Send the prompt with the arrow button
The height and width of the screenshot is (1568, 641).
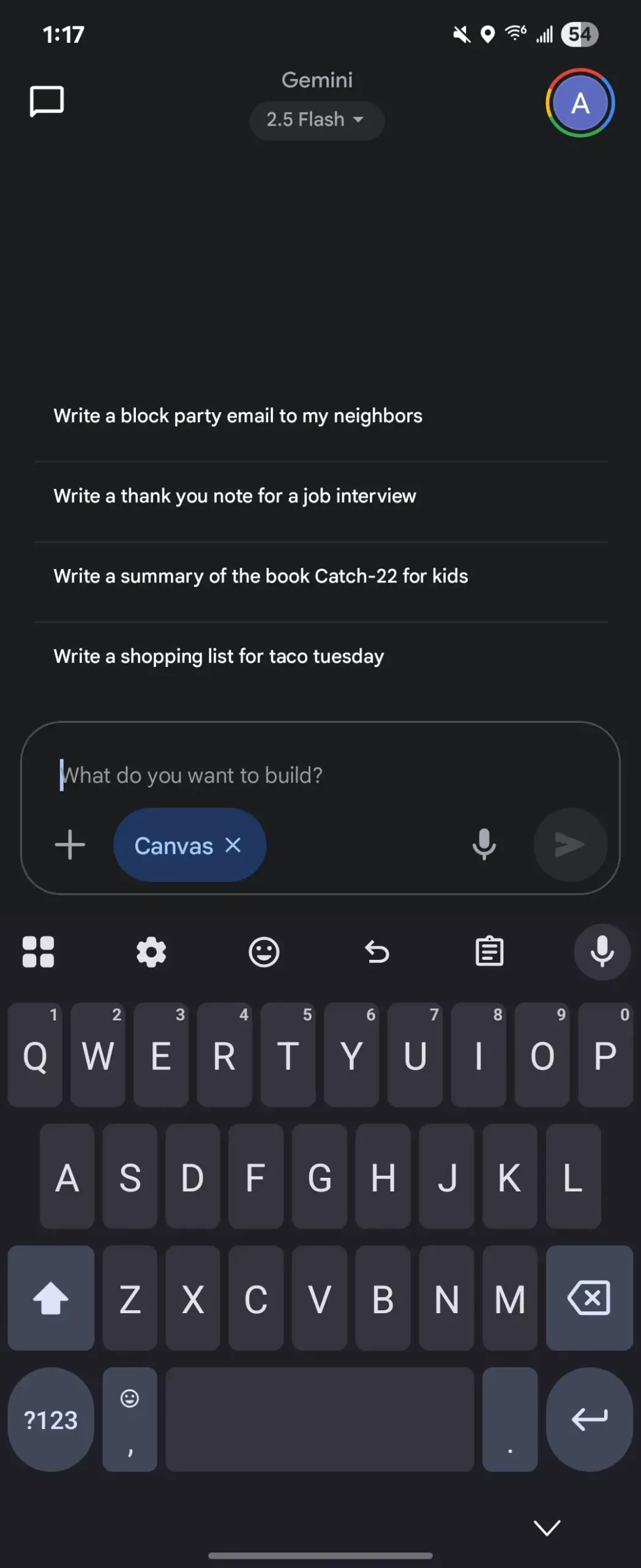pos(570,845)
